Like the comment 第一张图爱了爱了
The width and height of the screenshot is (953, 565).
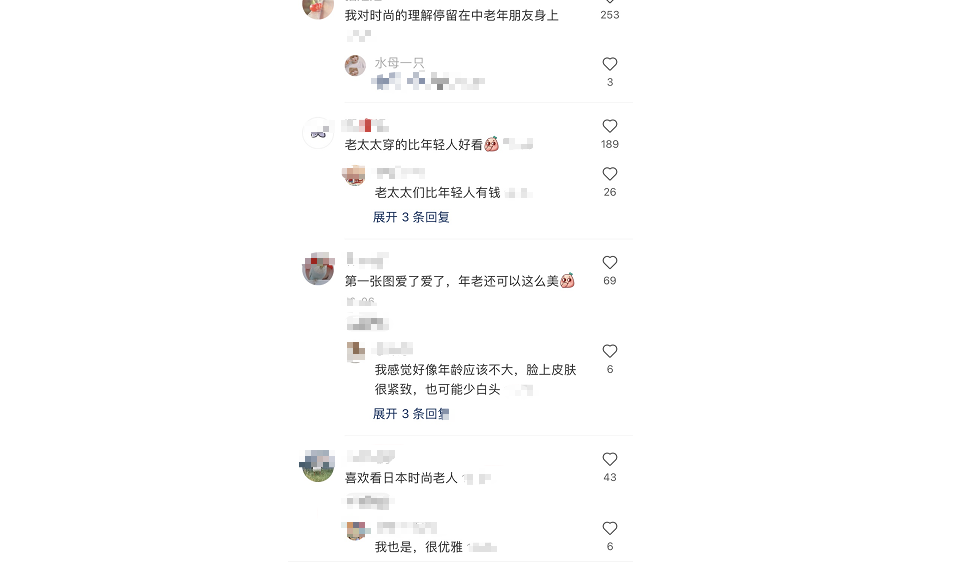tap(610, 262)
